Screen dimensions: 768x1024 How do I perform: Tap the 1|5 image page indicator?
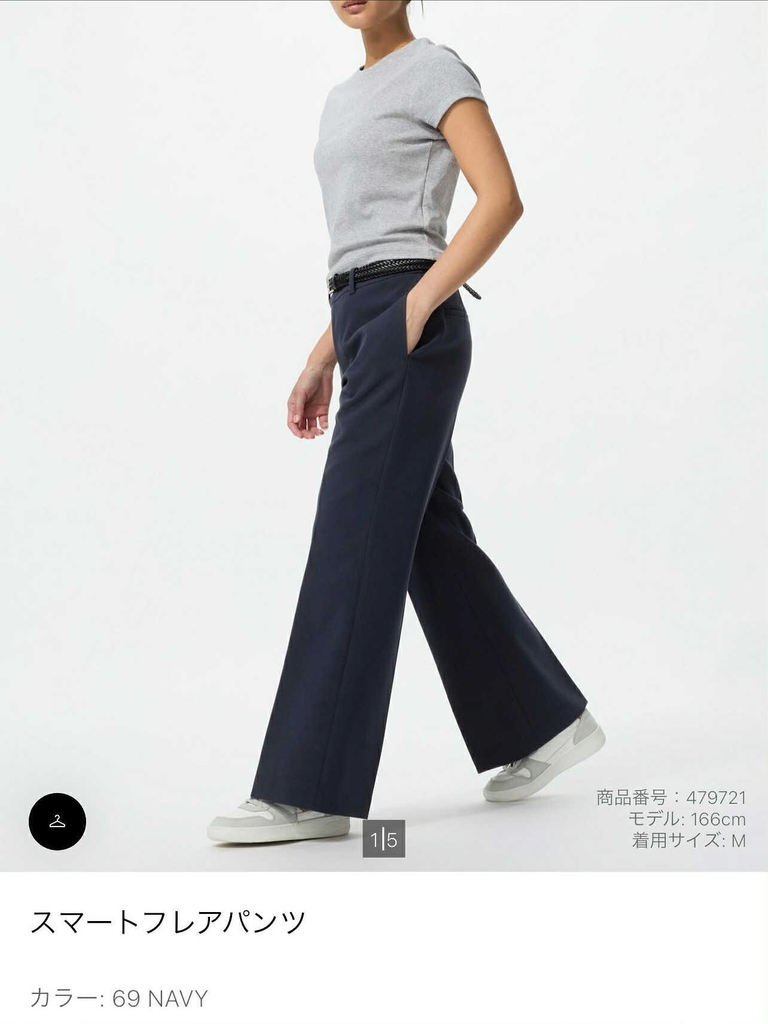tap(384, 839)
